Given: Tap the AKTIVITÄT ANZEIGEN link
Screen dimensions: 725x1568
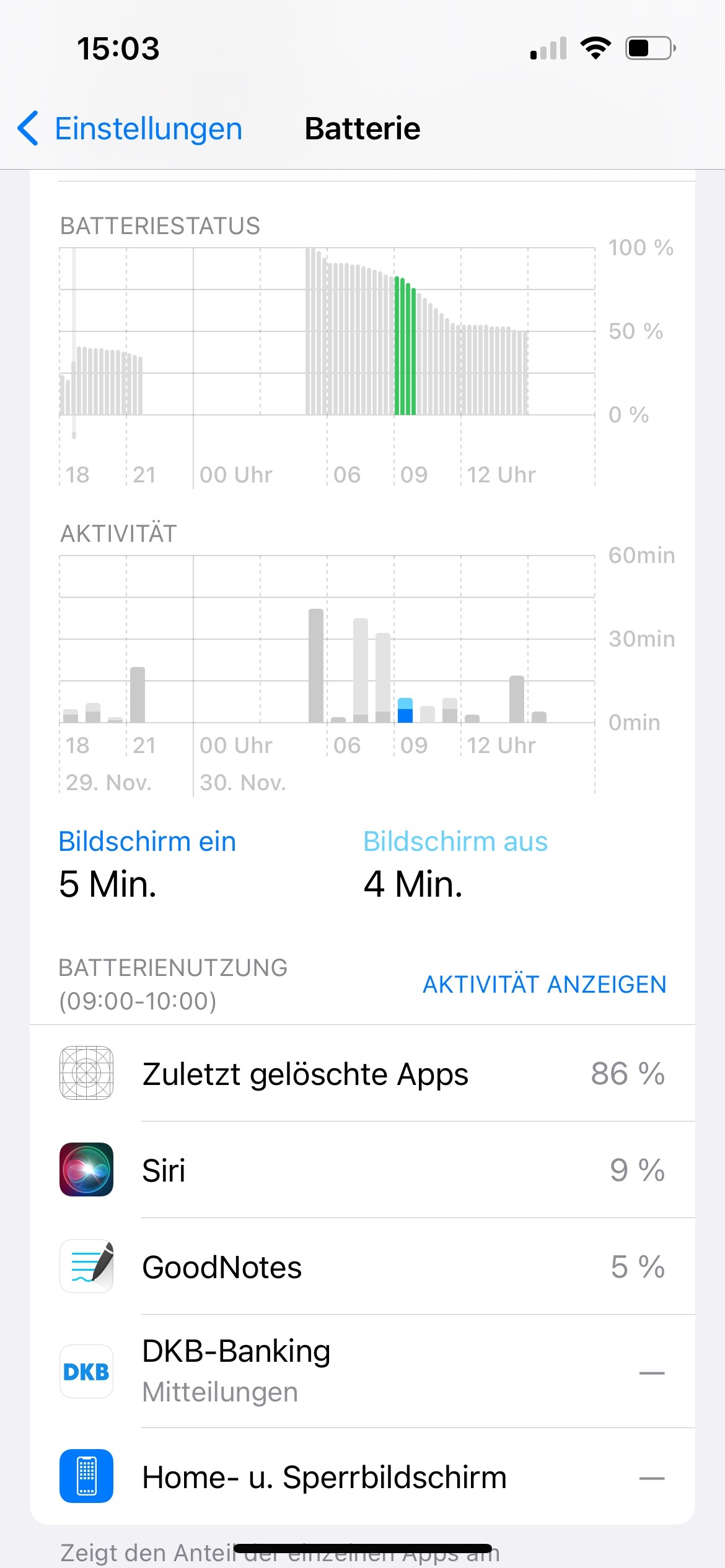Looking at the screenshot, I should pyautogui.click(x=544, y=984).
